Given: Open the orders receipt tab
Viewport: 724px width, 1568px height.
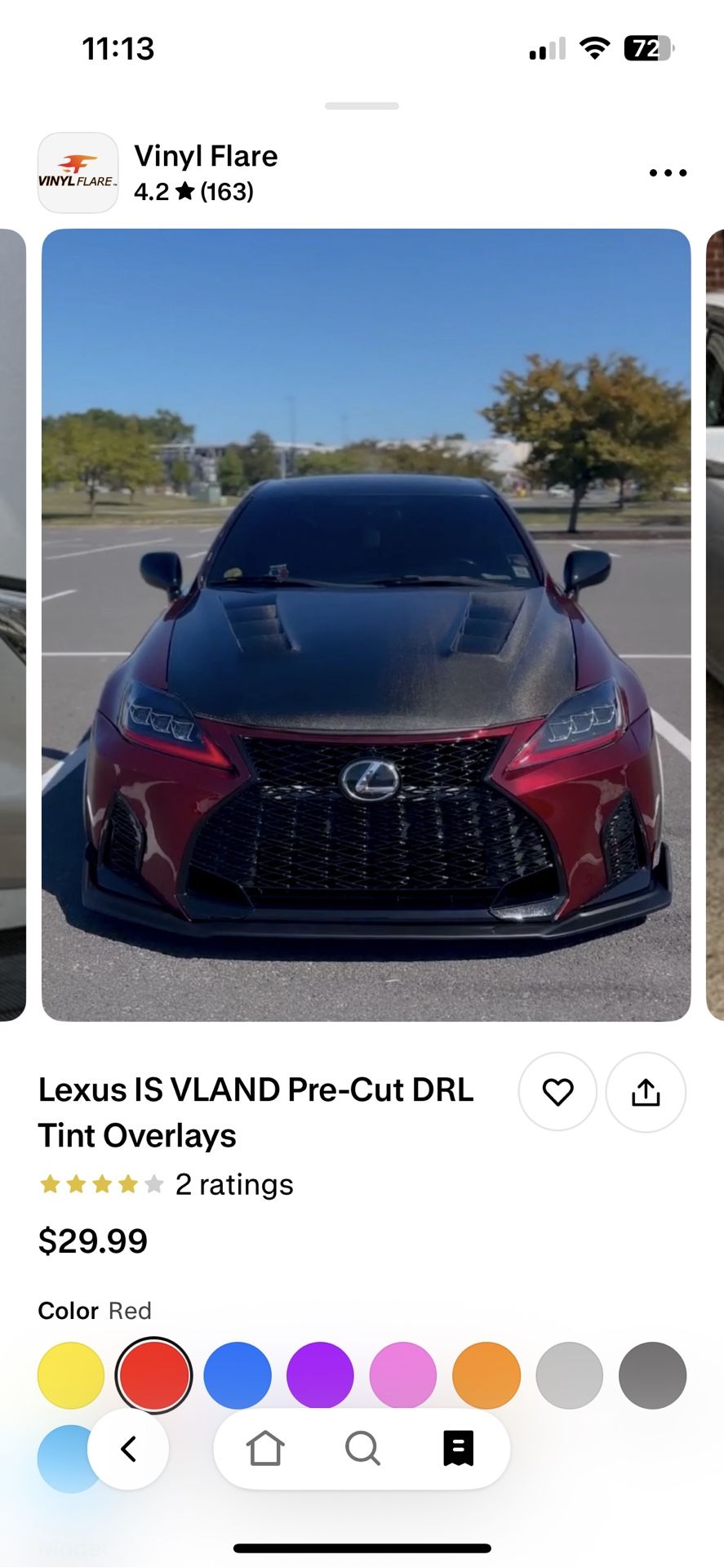Looking at the screenshot, I should 458,1449.
